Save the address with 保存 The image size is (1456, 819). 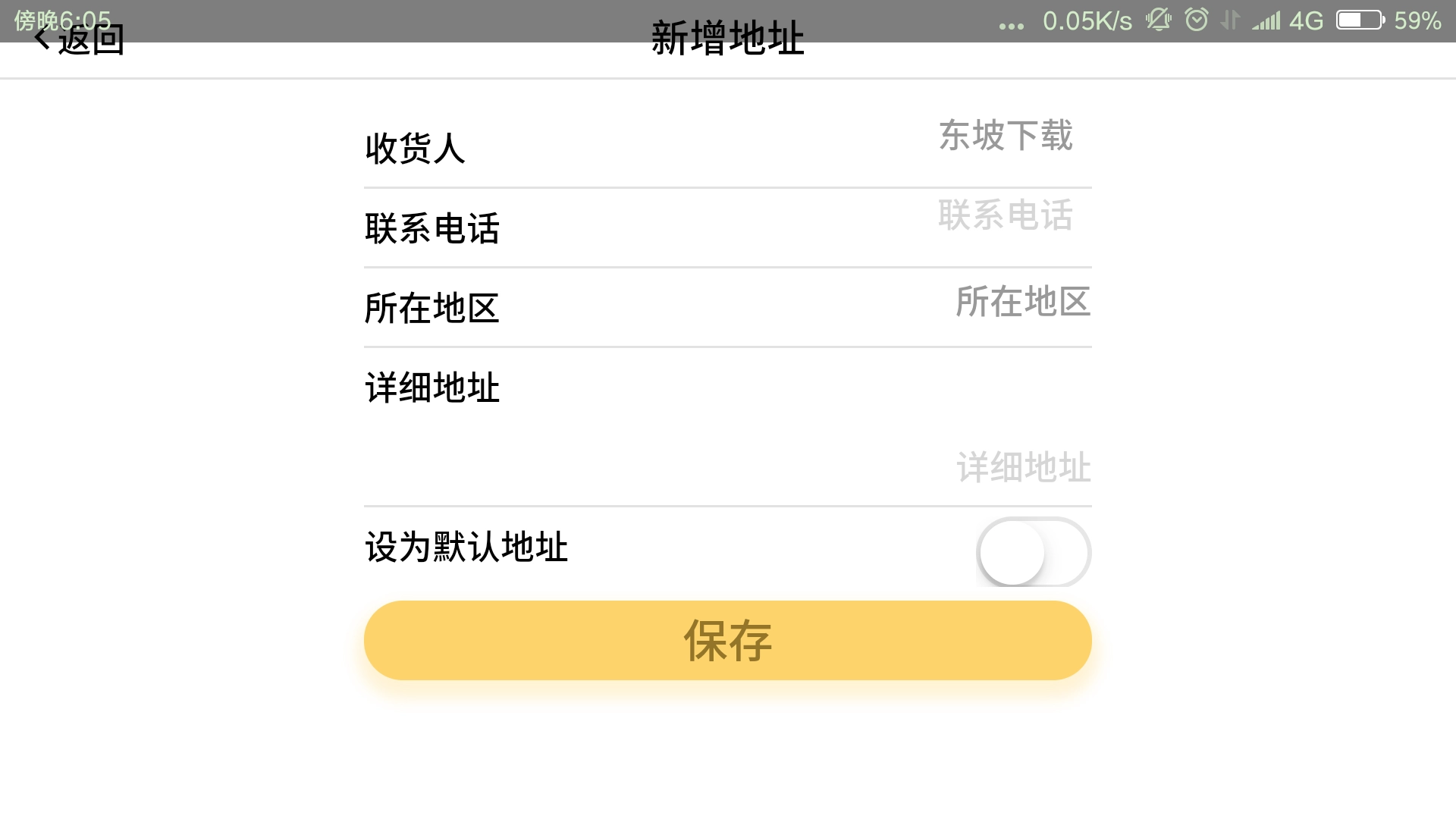[x=727, y=641]
